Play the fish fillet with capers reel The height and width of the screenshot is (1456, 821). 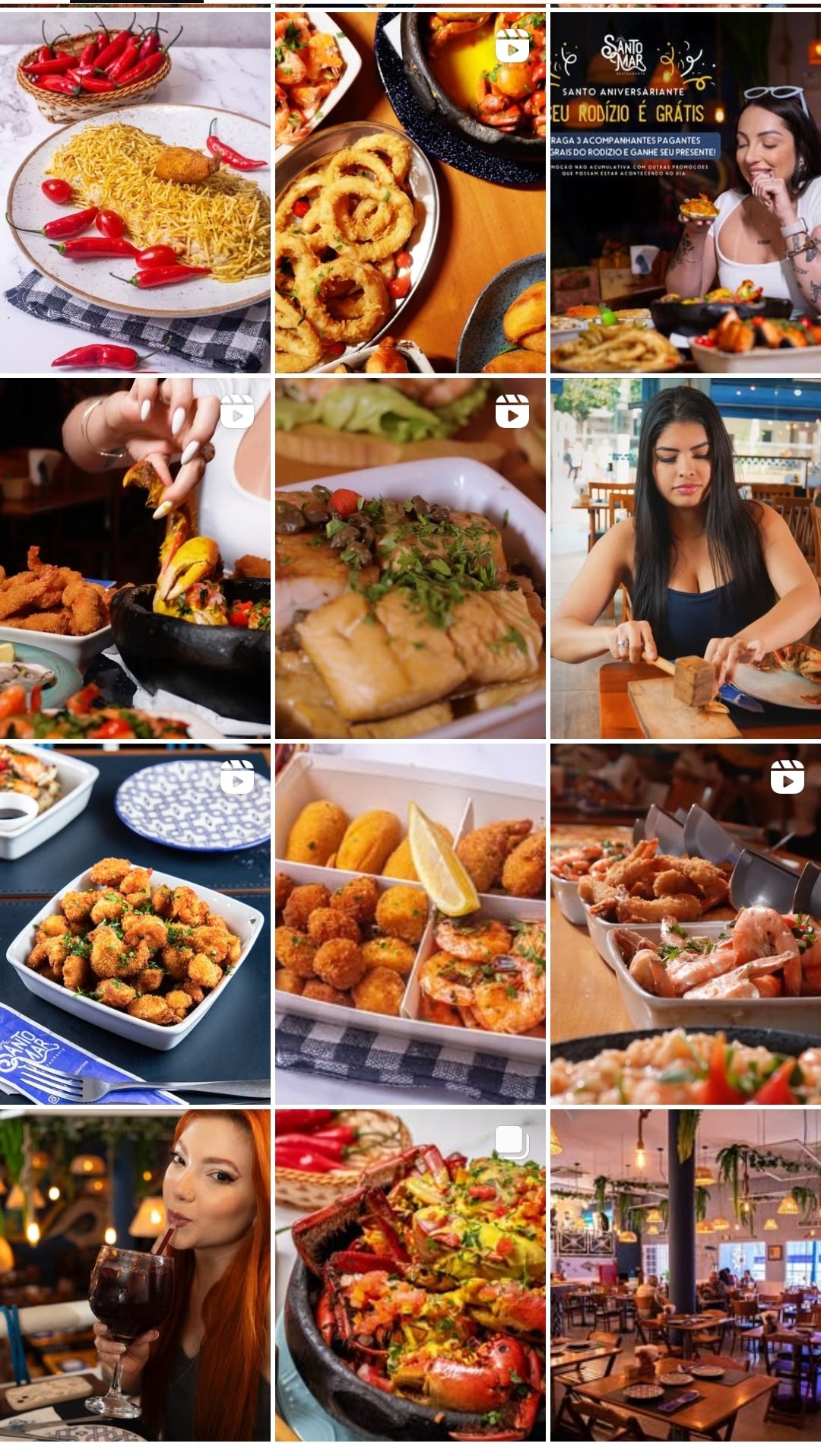410,558
